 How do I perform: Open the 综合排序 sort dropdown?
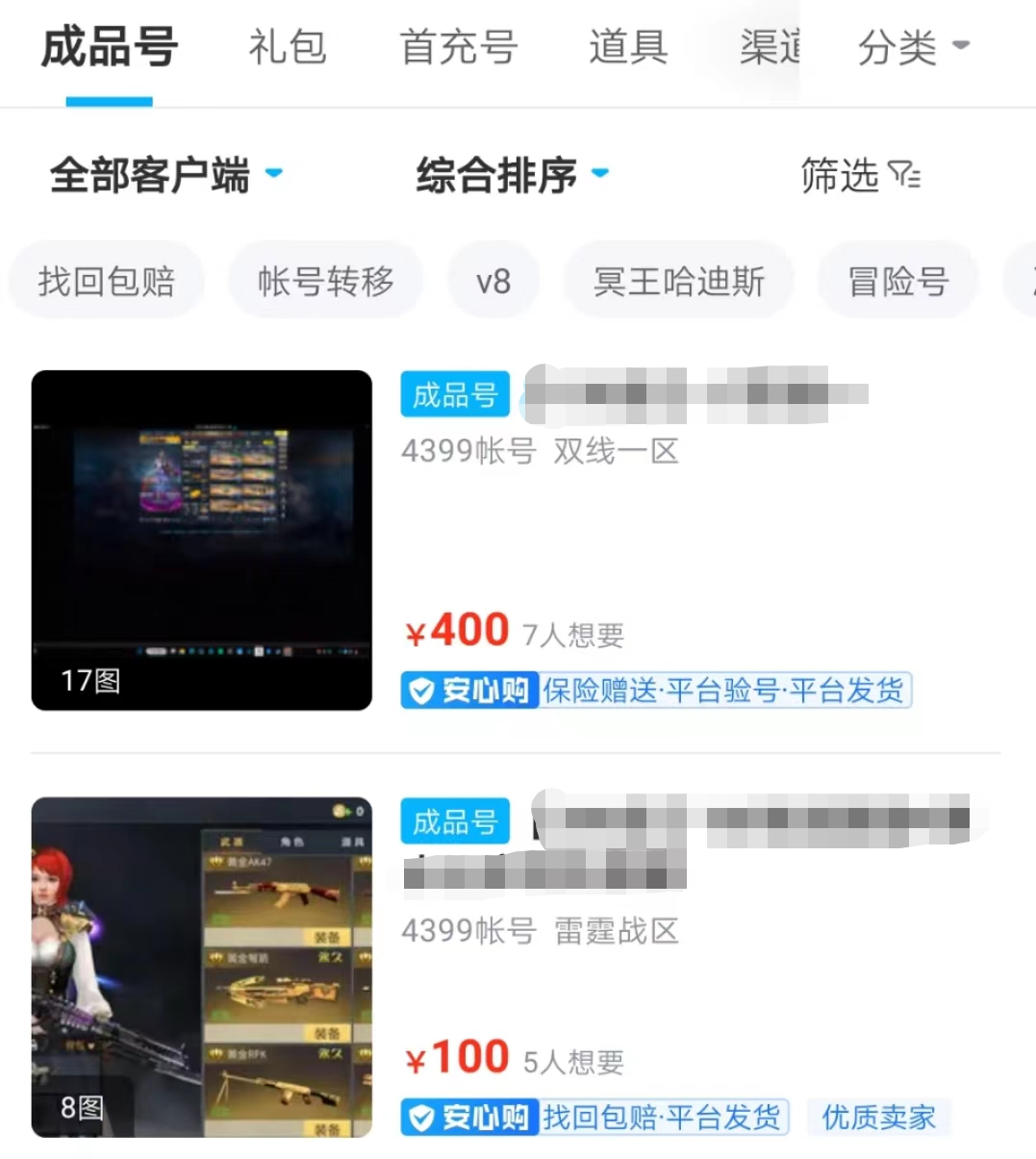pyautogui.click(x=512, y=175)
